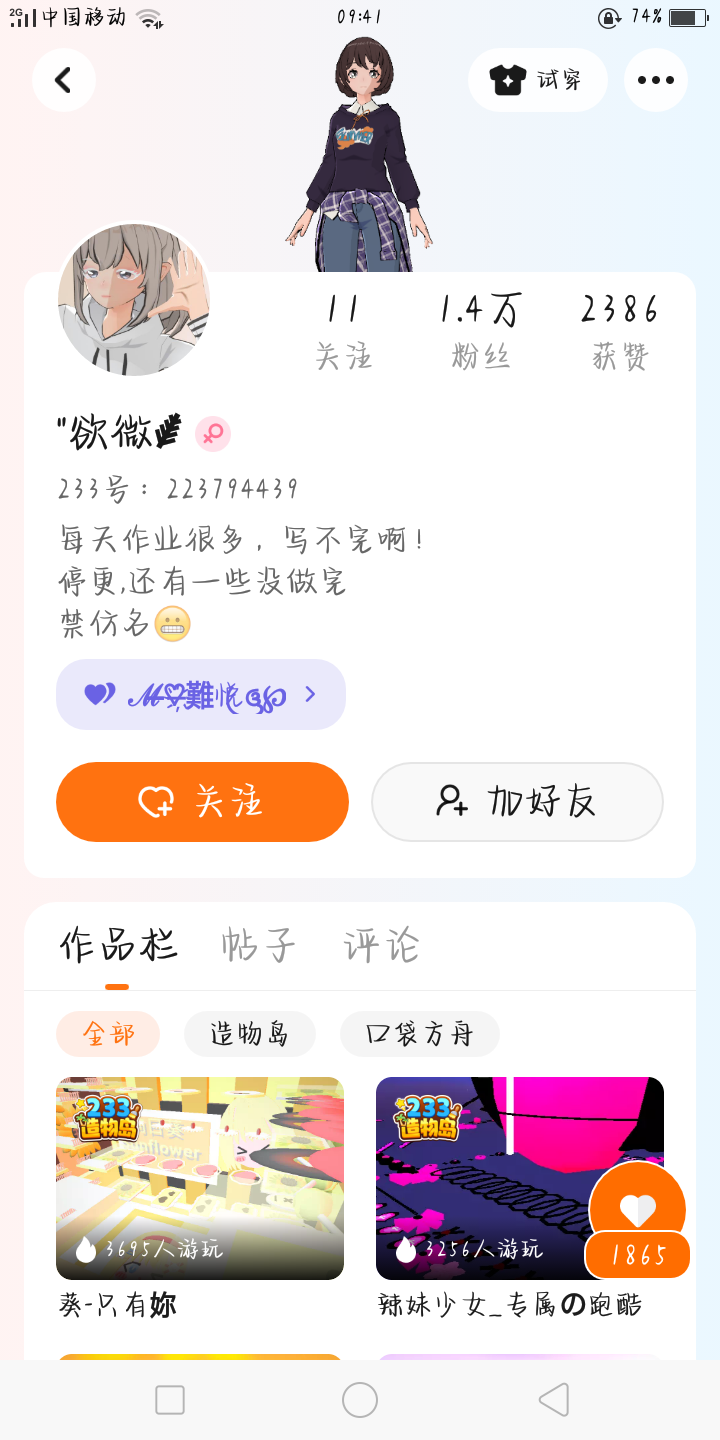
Task: Switch to the 评论 tab
Action: click(381, 945)
